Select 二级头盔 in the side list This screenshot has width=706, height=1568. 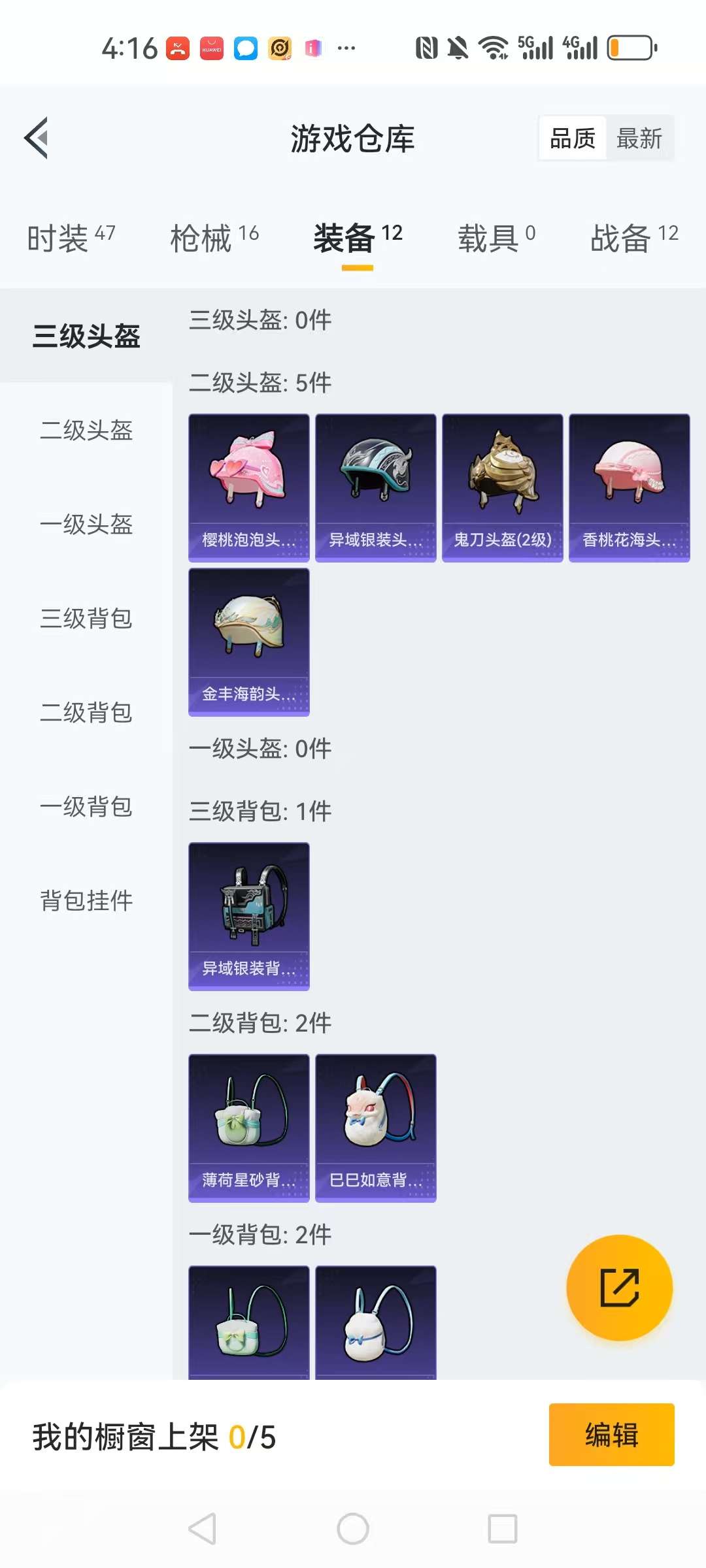click(86, 431)
